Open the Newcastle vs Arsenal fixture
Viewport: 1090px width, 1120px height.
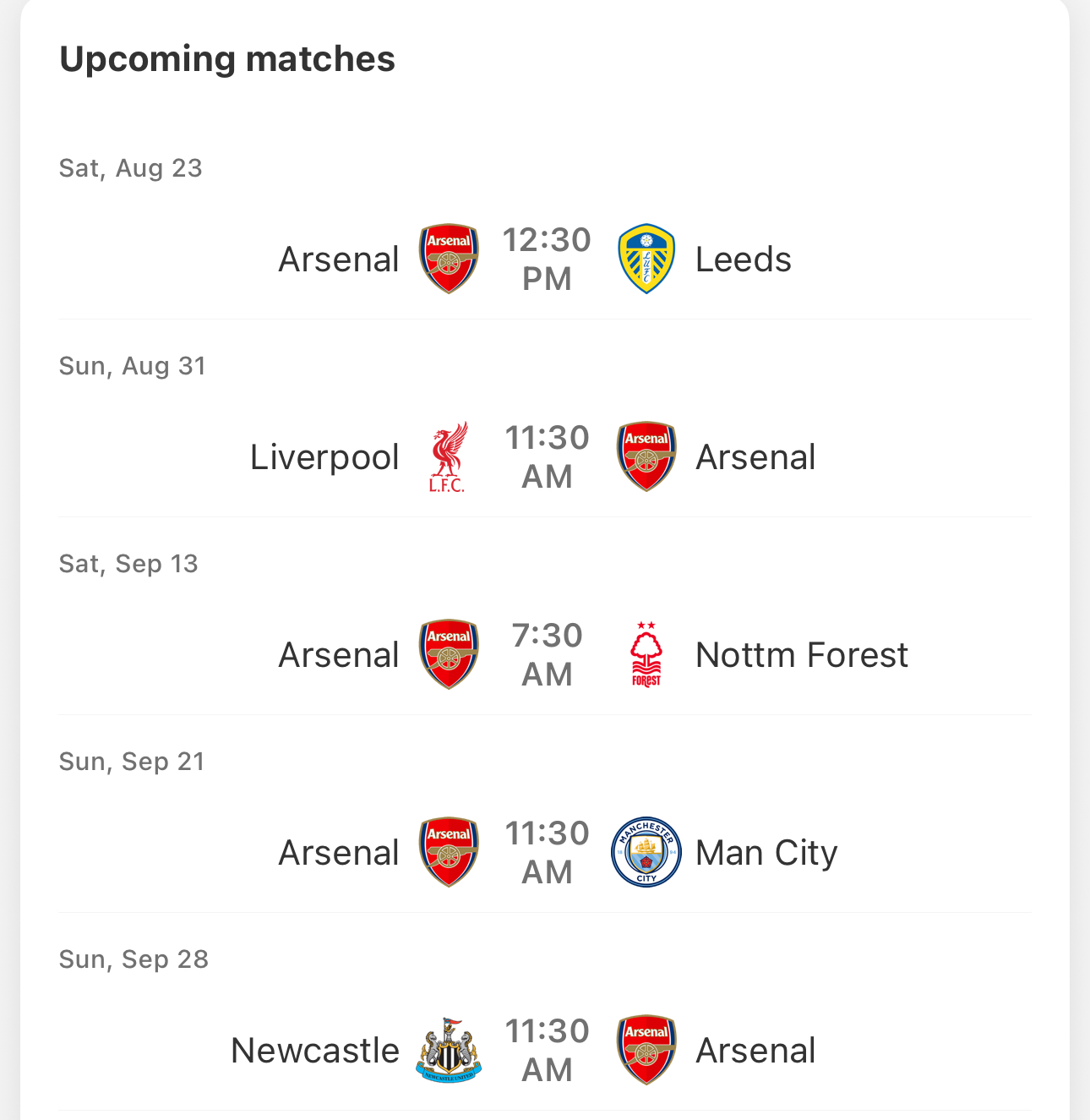point(546,1051)
